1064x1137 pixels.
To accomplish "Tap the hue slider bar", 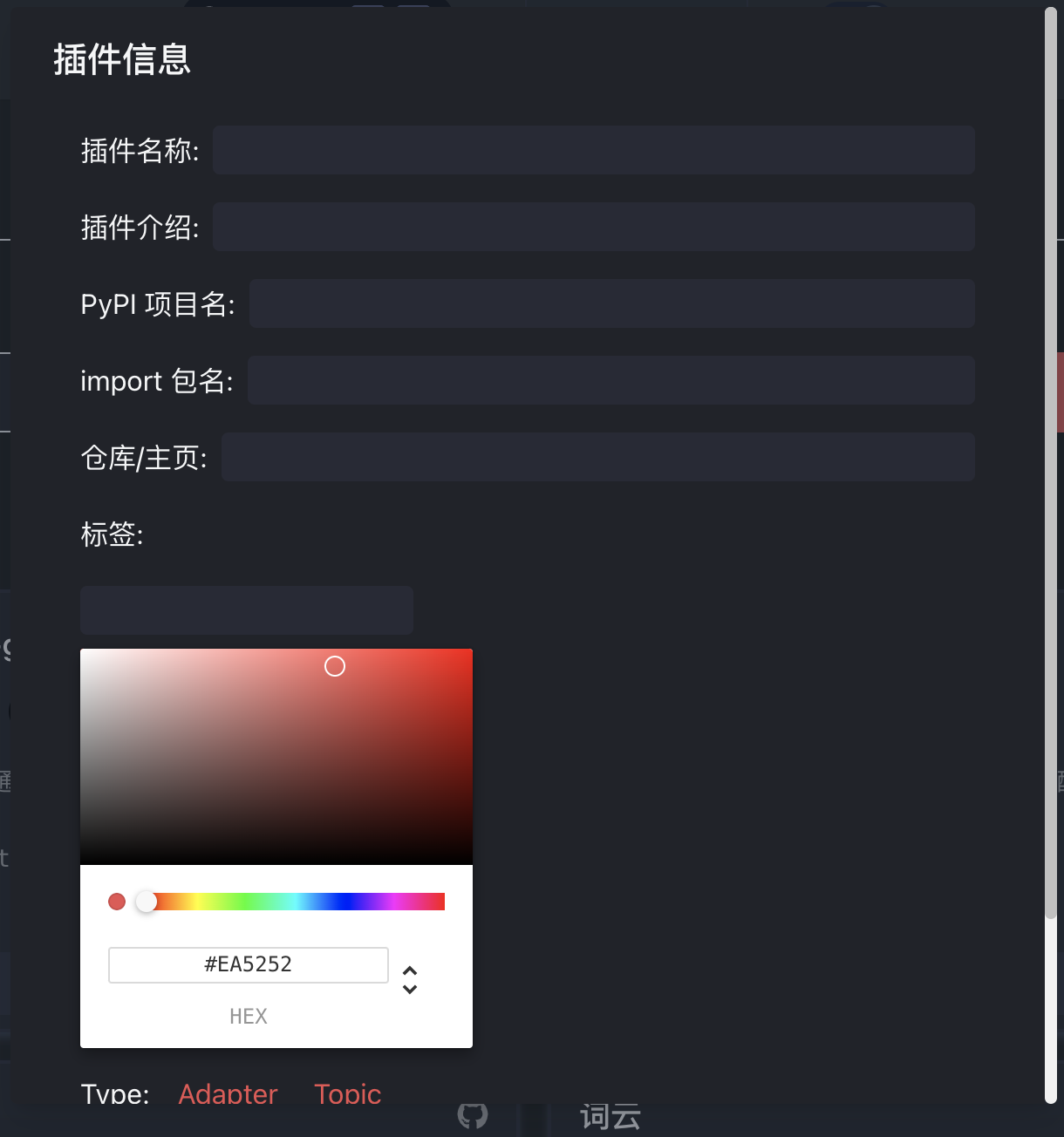I will pos(297,902).
